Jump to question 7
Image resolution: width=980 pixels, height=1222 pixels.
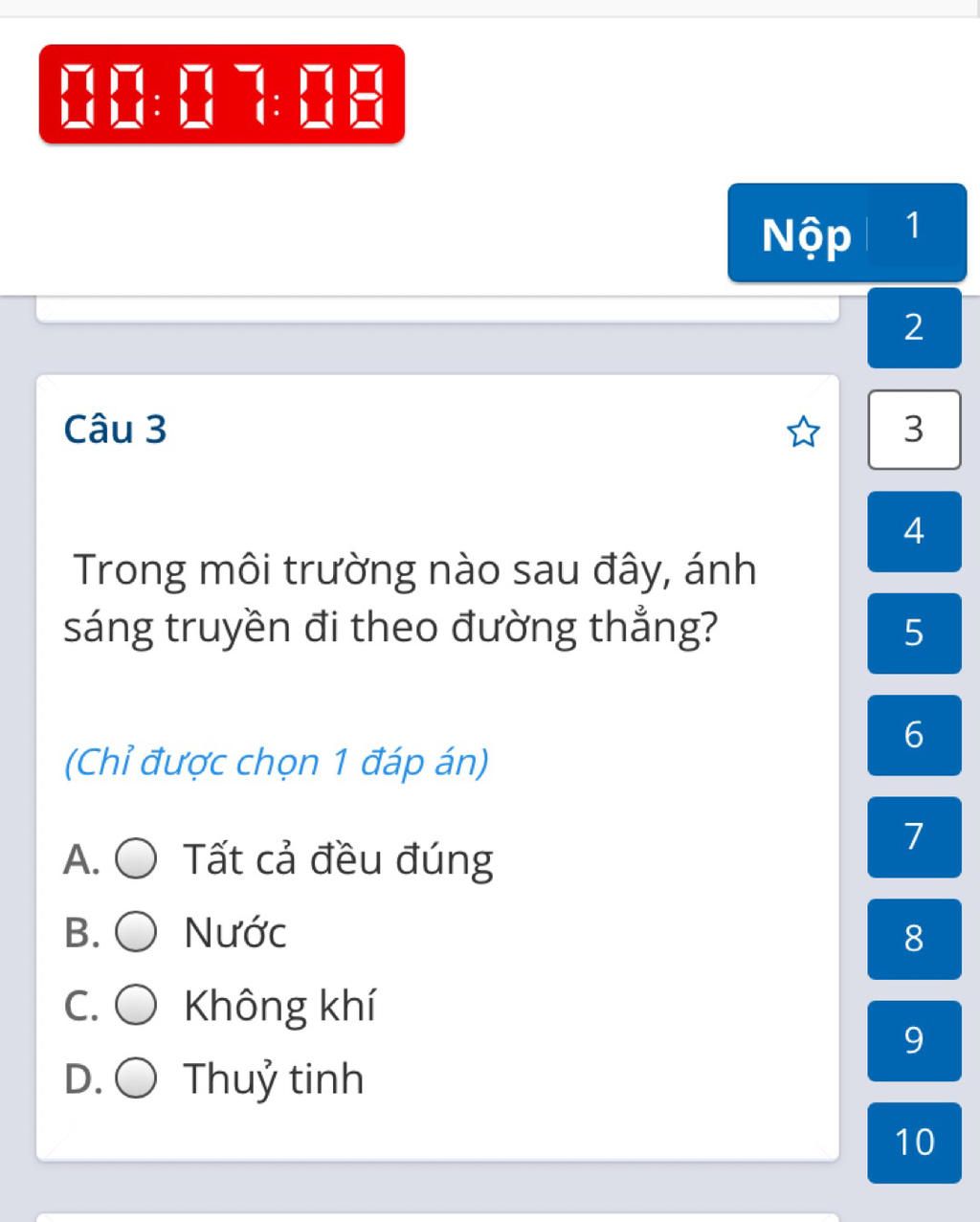(x=914, y=836)
